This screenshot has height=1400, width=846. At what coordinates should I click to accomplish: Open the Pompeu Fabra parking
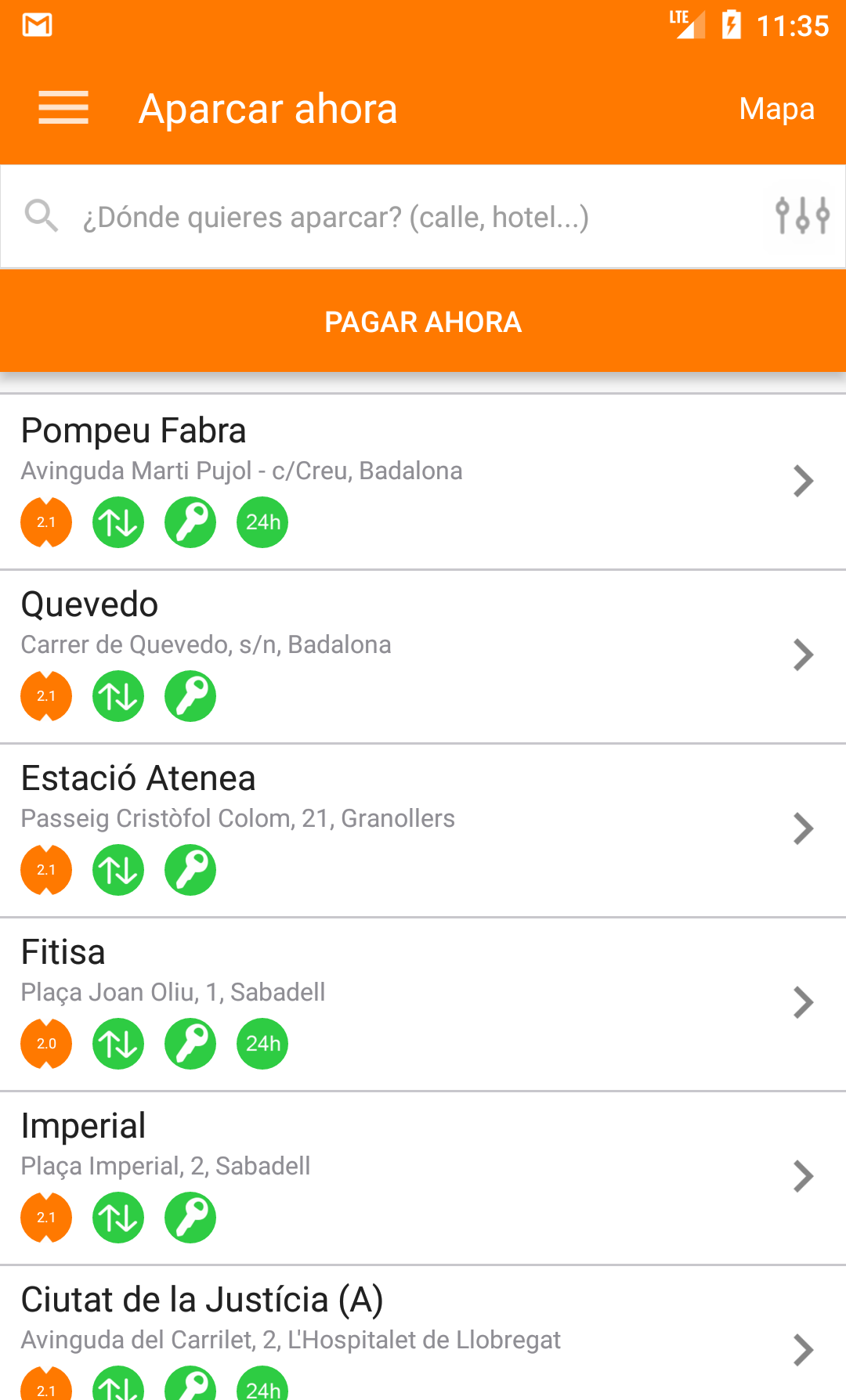click(423, 482)
